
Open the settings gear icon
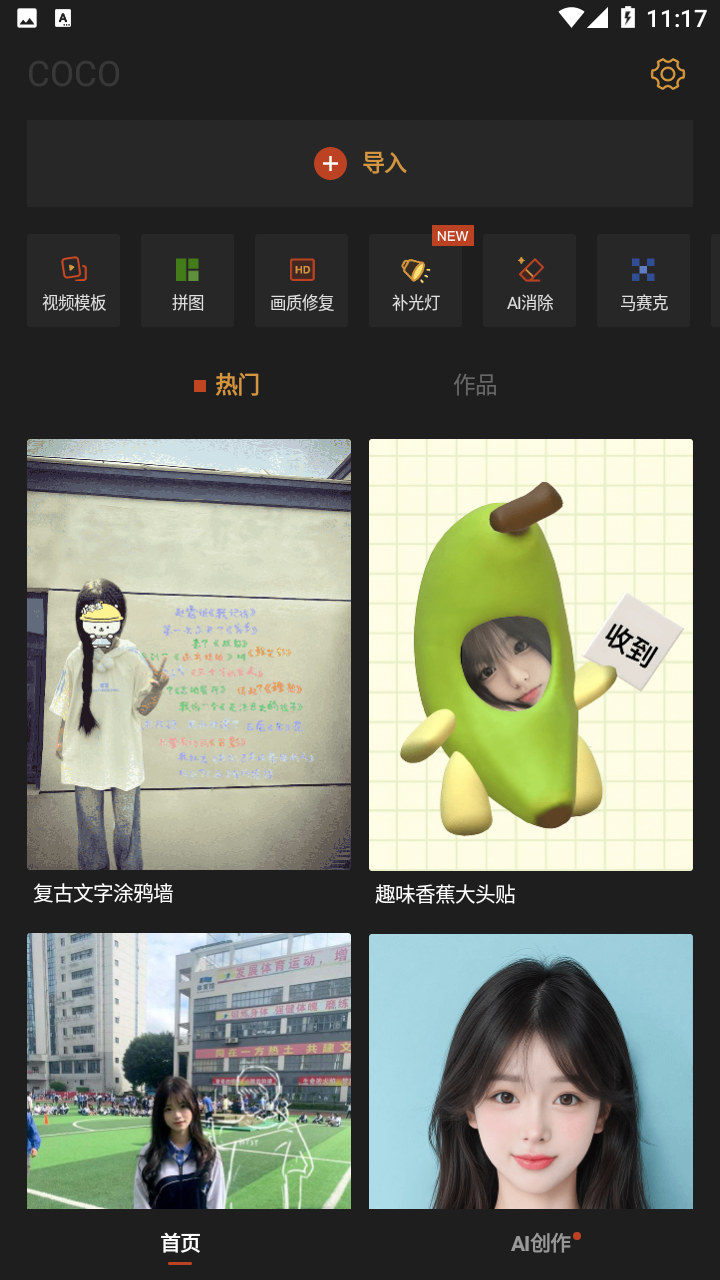click(667, 74)
